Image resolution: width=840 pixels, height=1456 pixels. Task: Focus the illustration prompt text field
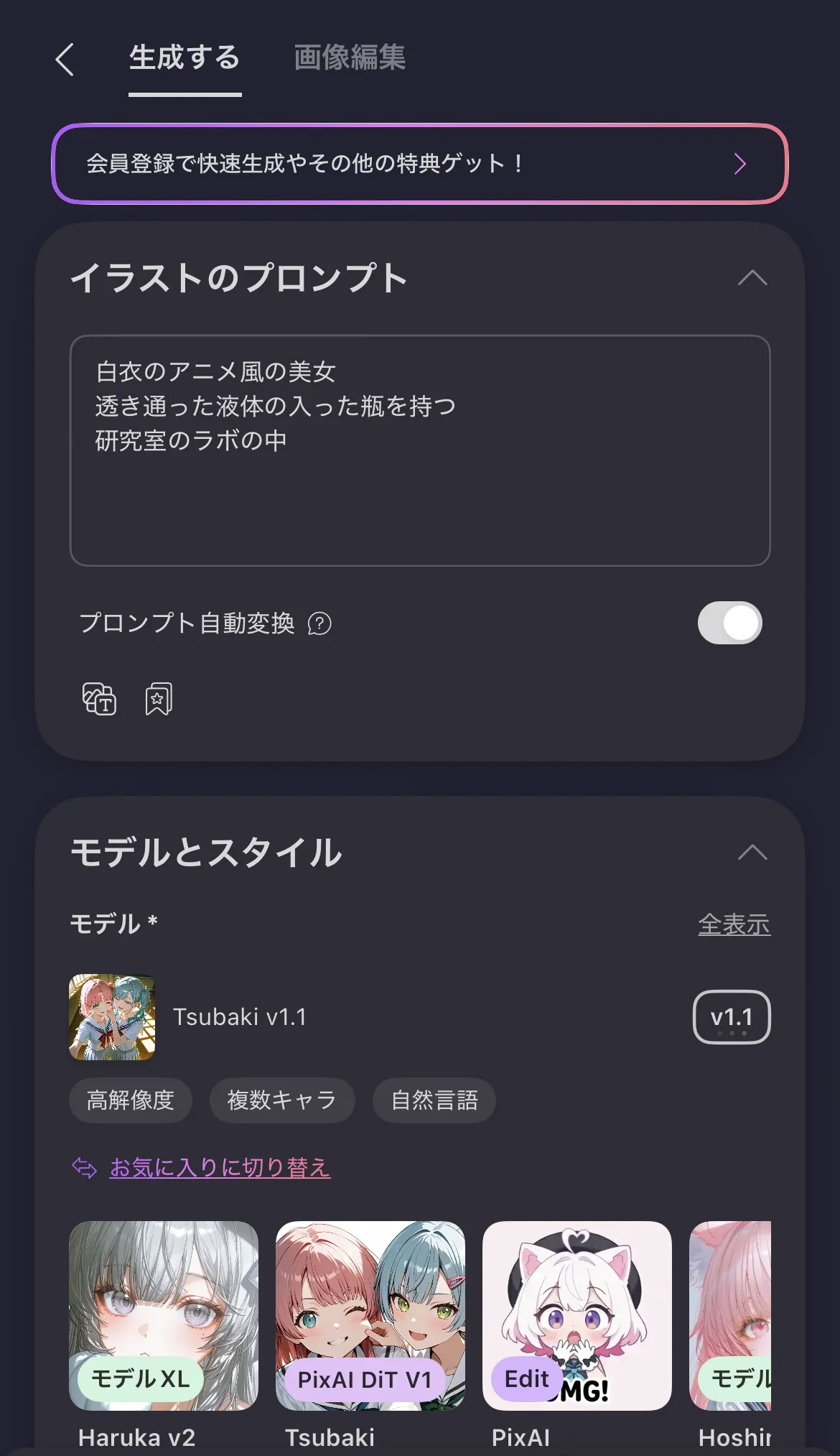419,450
